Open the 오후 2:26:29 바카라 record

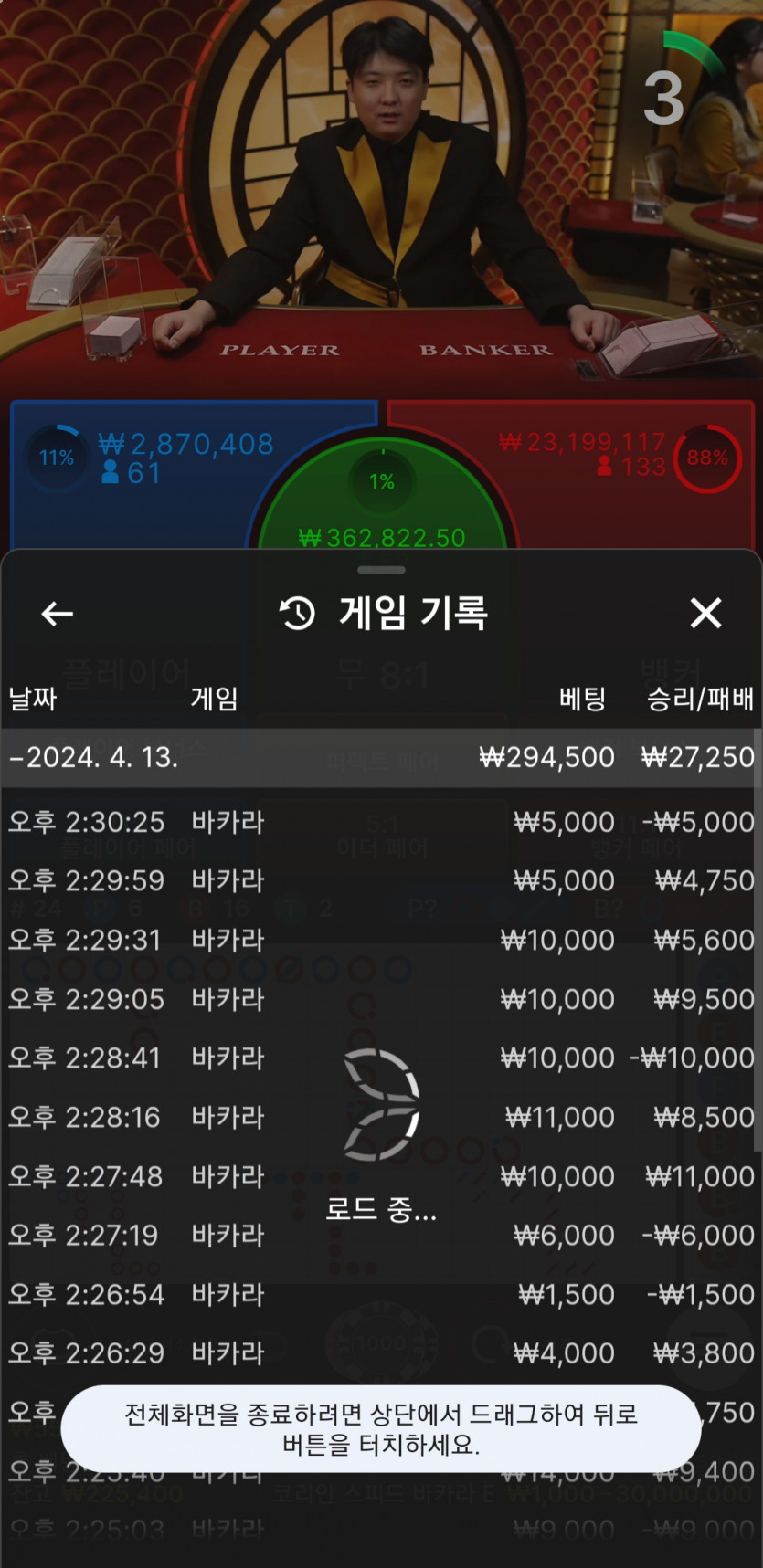point(381,1353)
